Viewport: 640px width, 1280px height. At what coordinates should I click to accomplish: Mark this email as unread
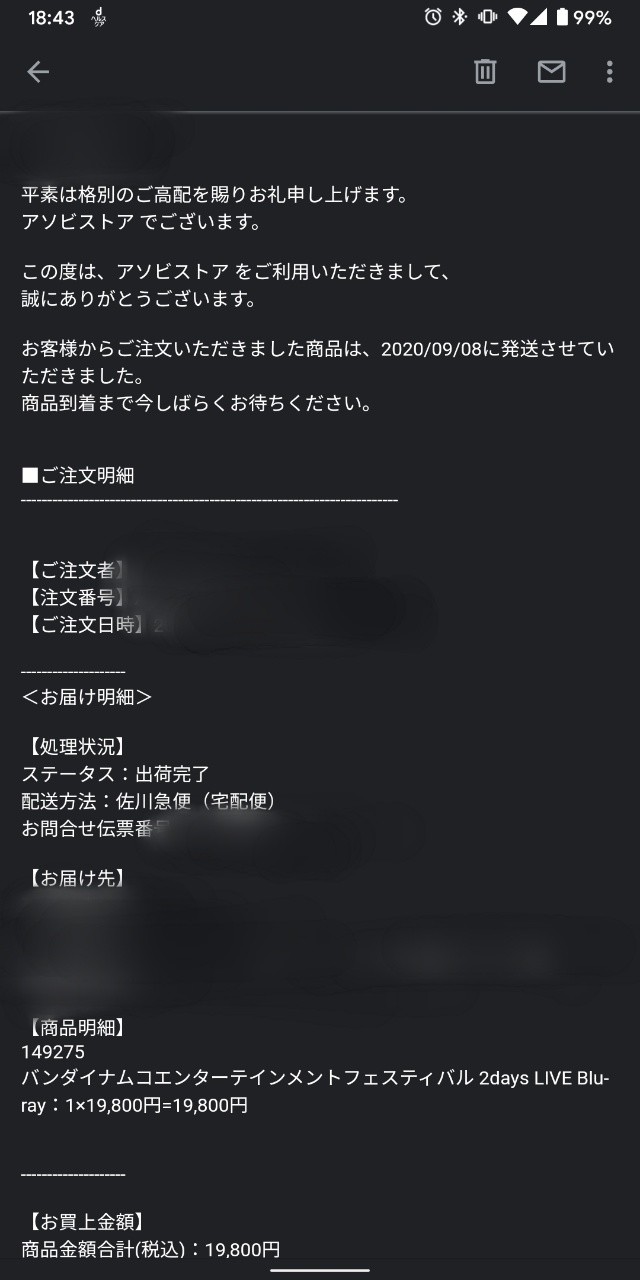(551, 72)
